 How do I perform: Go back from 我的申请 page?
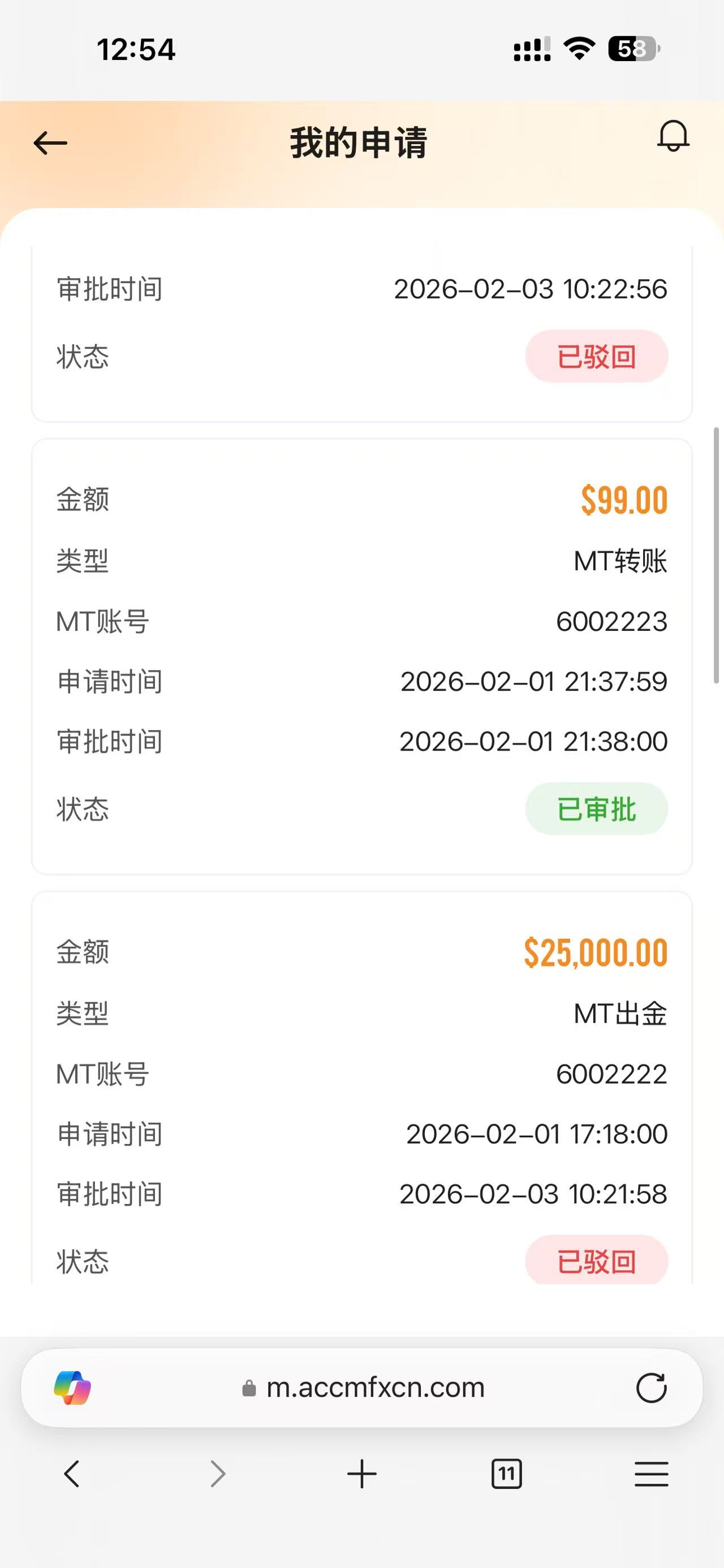click(x=50, y=144)
